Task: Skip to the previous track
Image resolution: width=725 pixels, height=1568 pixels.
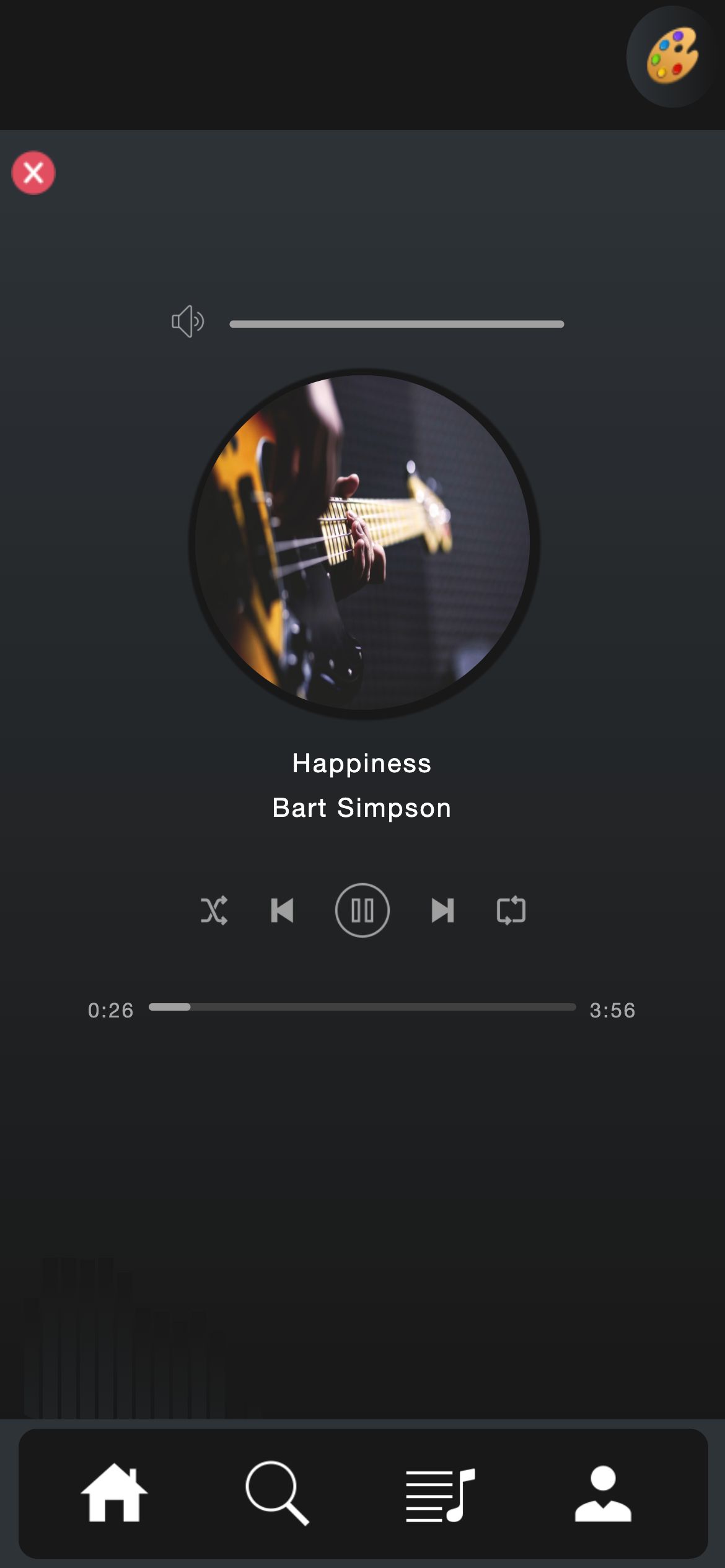Action: click(x=283, y=910)
